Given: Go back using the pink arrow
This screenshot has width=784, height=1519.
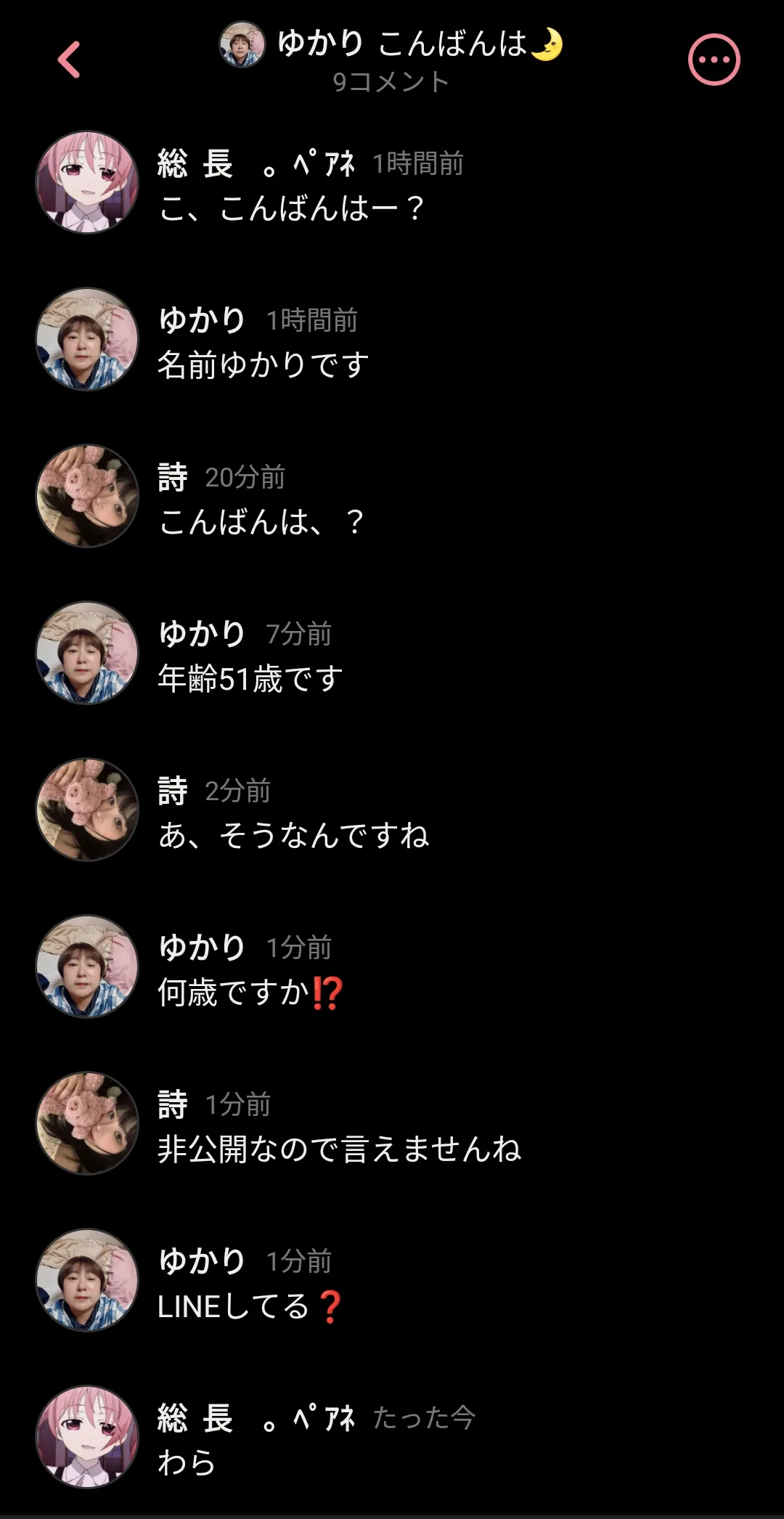Looking at the screenshot, I should tap(69, 60).
